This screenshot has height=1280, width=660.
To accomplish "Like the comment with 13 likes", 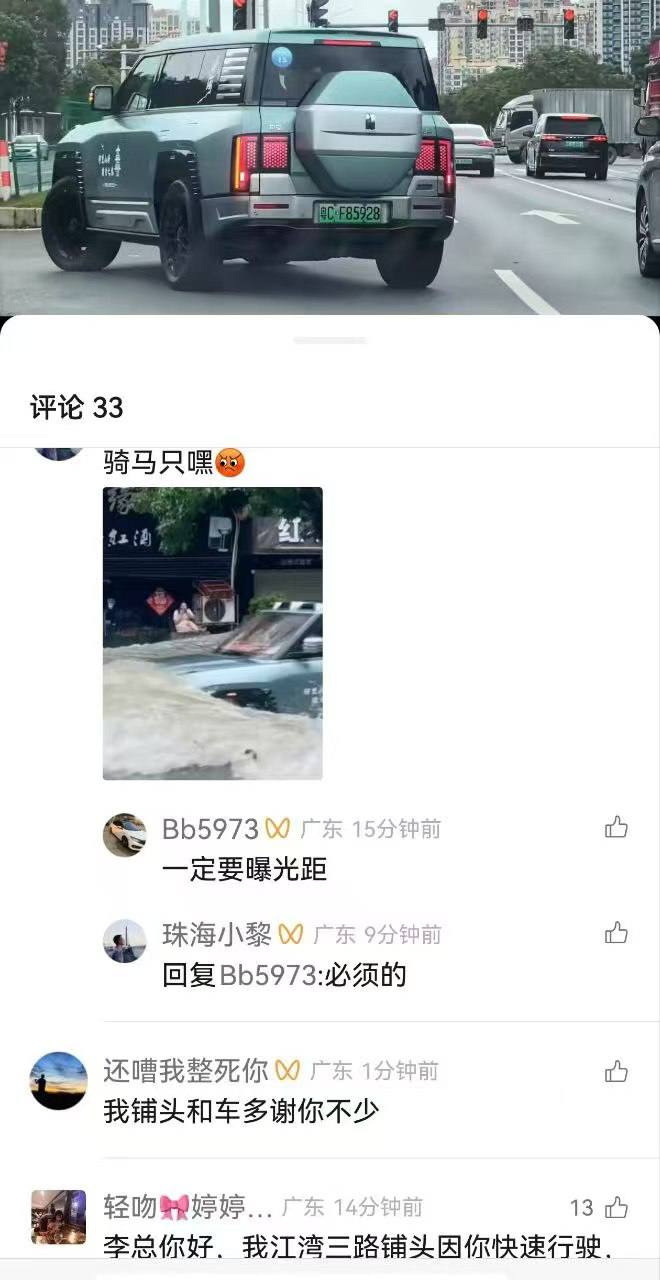I will coord(616,1207).
